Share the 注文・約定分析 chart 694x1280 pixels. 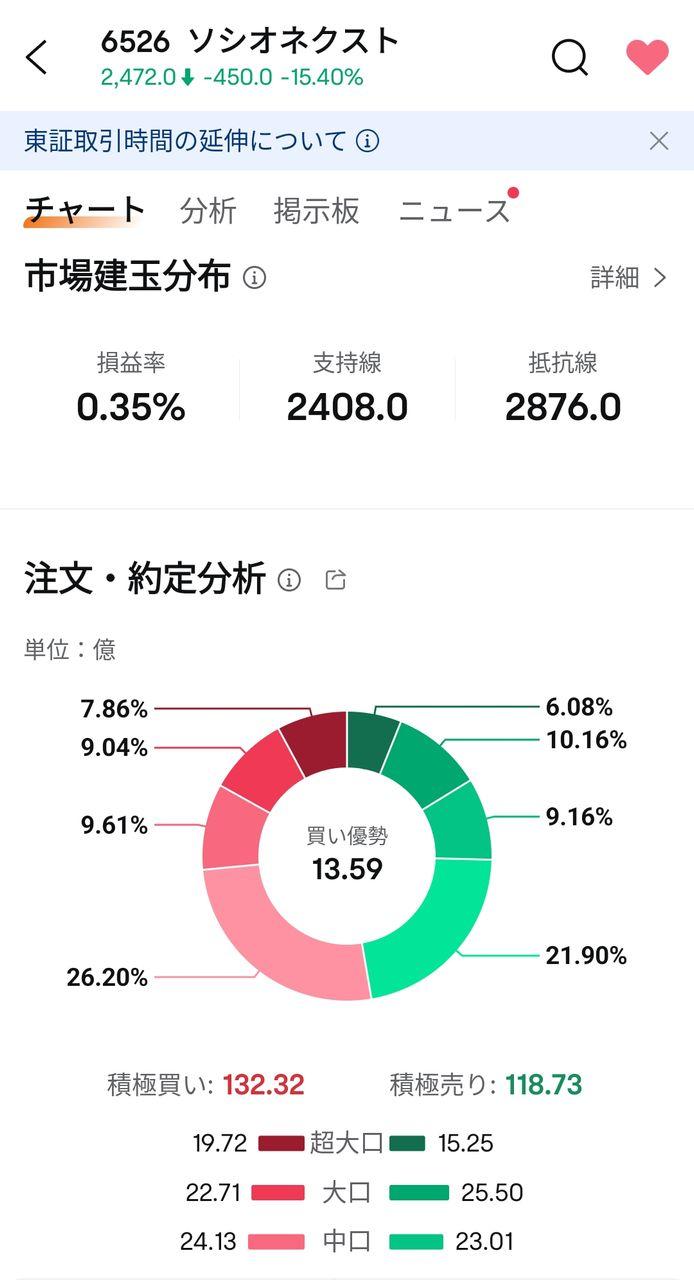pos(336,580)
